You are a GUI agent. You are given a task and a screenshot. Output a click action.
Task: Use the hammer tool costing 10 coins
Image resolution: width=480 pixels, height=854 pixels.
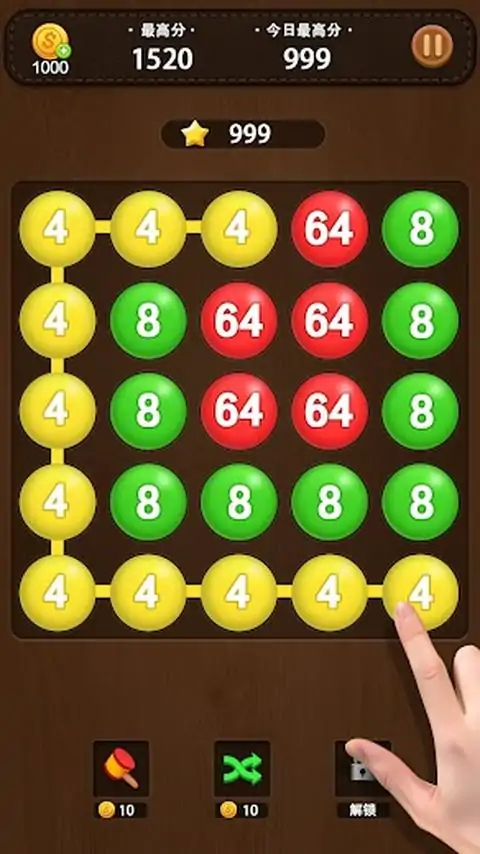coord(121,768)
